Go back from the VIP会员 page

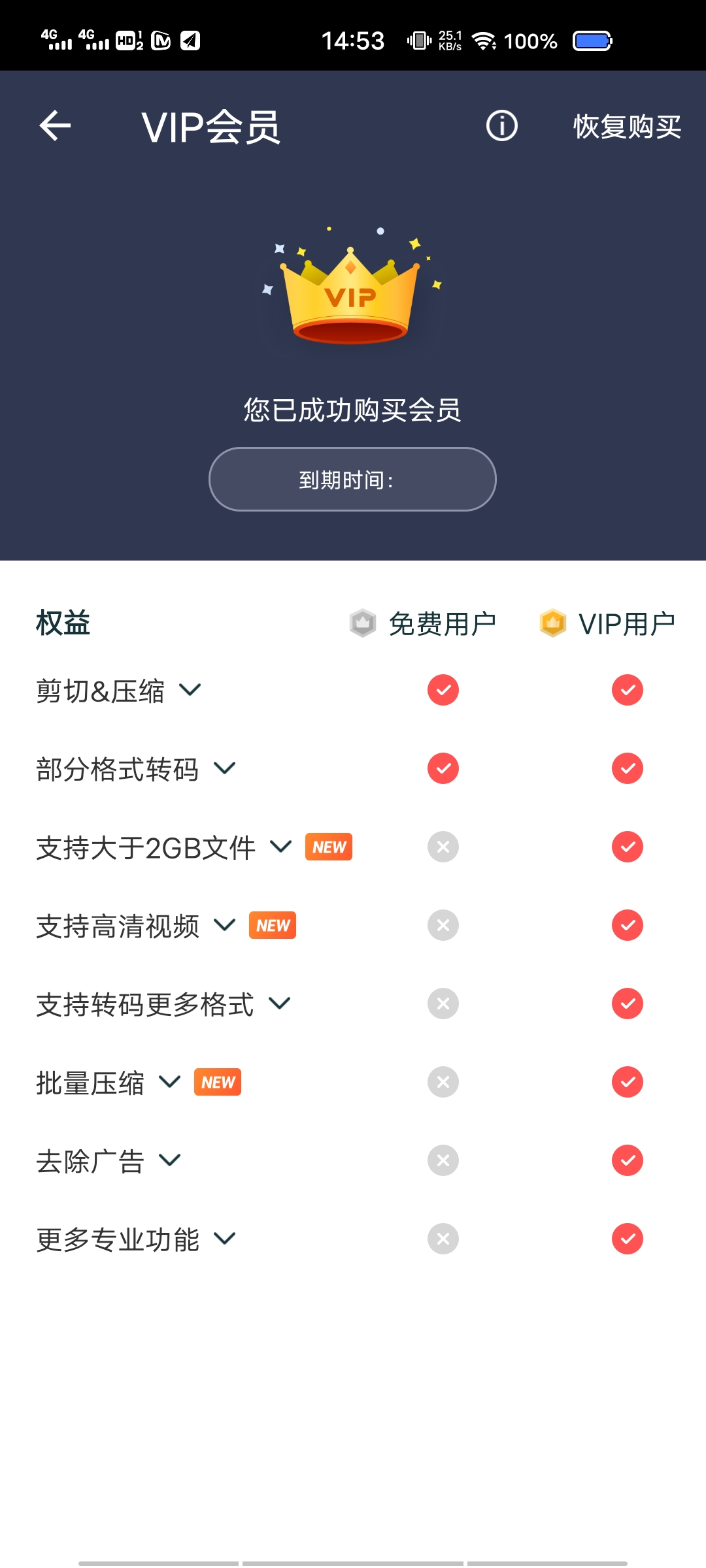pyautogui.click(x=55, y=126)
